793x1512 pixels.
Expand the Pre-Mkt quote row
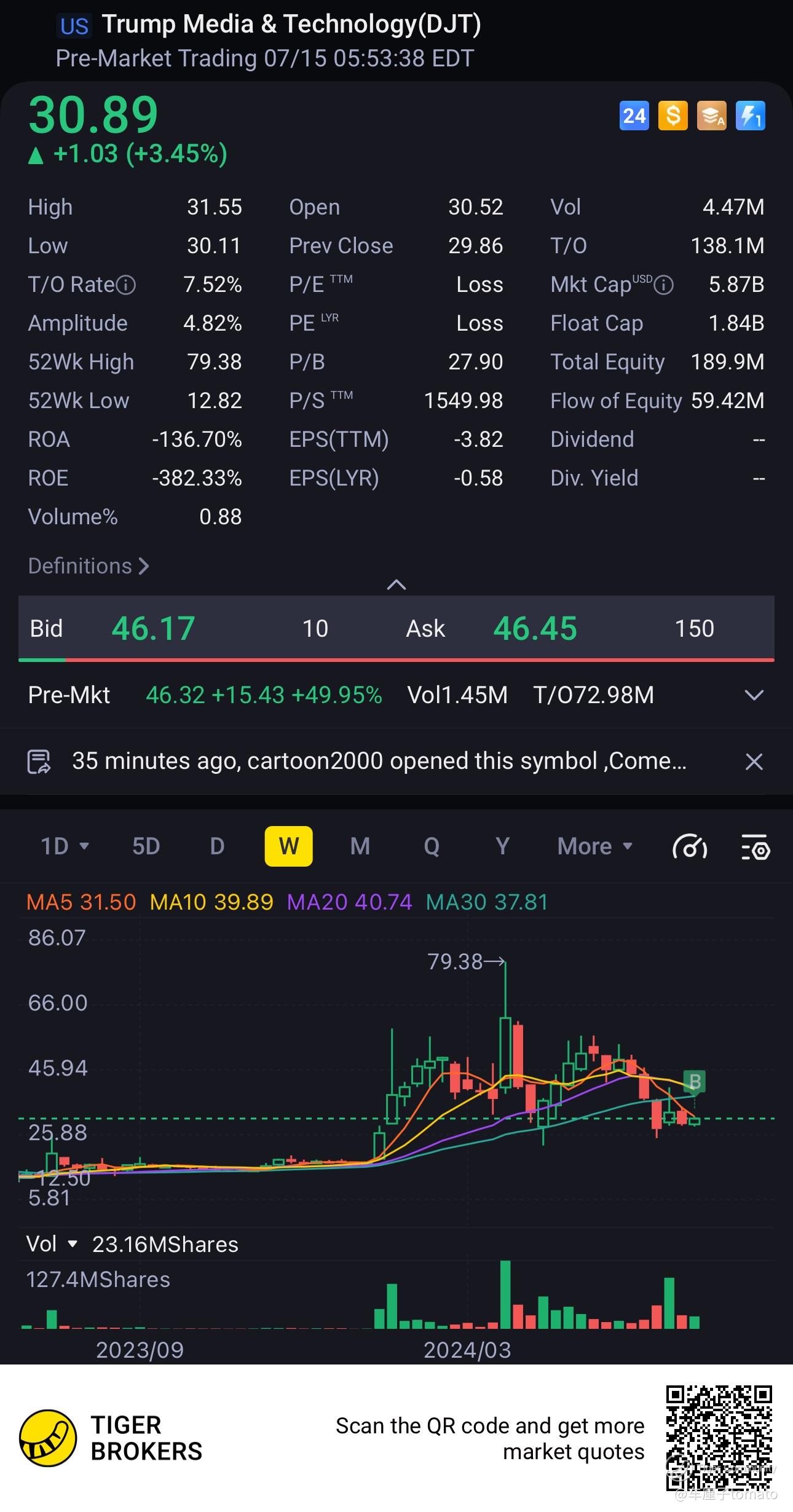[754, 695]
